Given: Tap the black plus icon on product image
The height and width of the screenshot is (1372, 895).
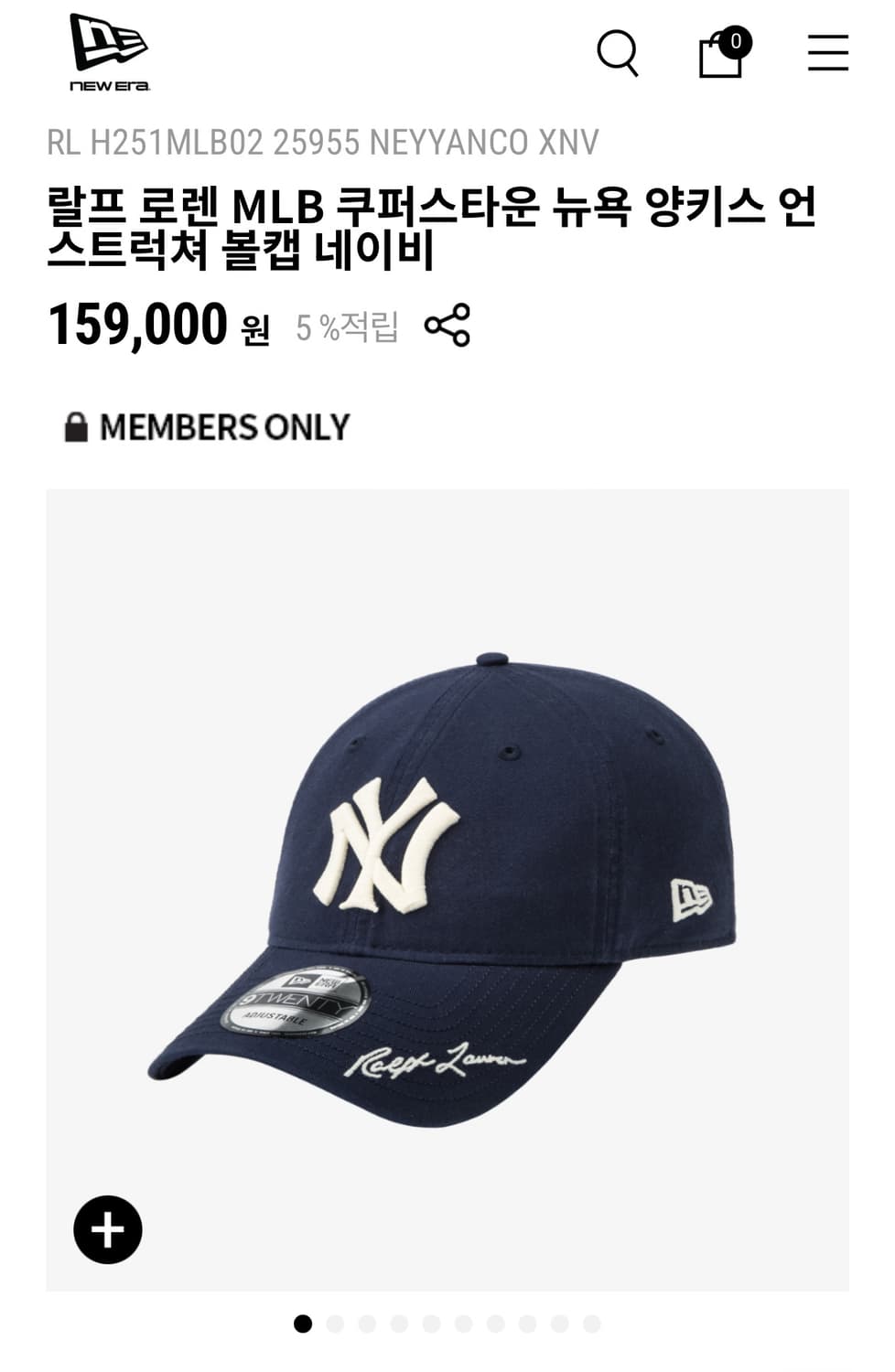Looking at the screenshot, I should point(110,1230).
